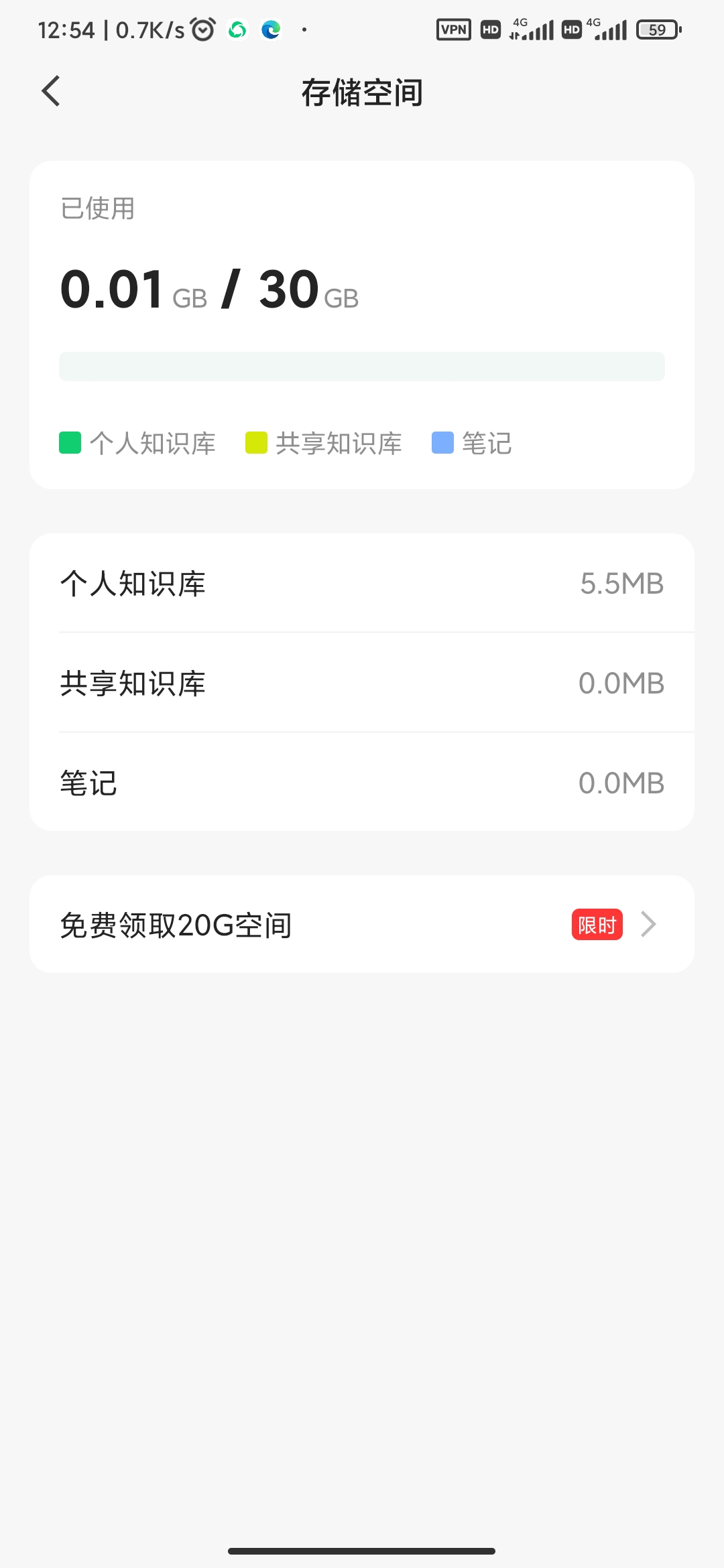Tap the battery indicator showing 59

[656, 29]
